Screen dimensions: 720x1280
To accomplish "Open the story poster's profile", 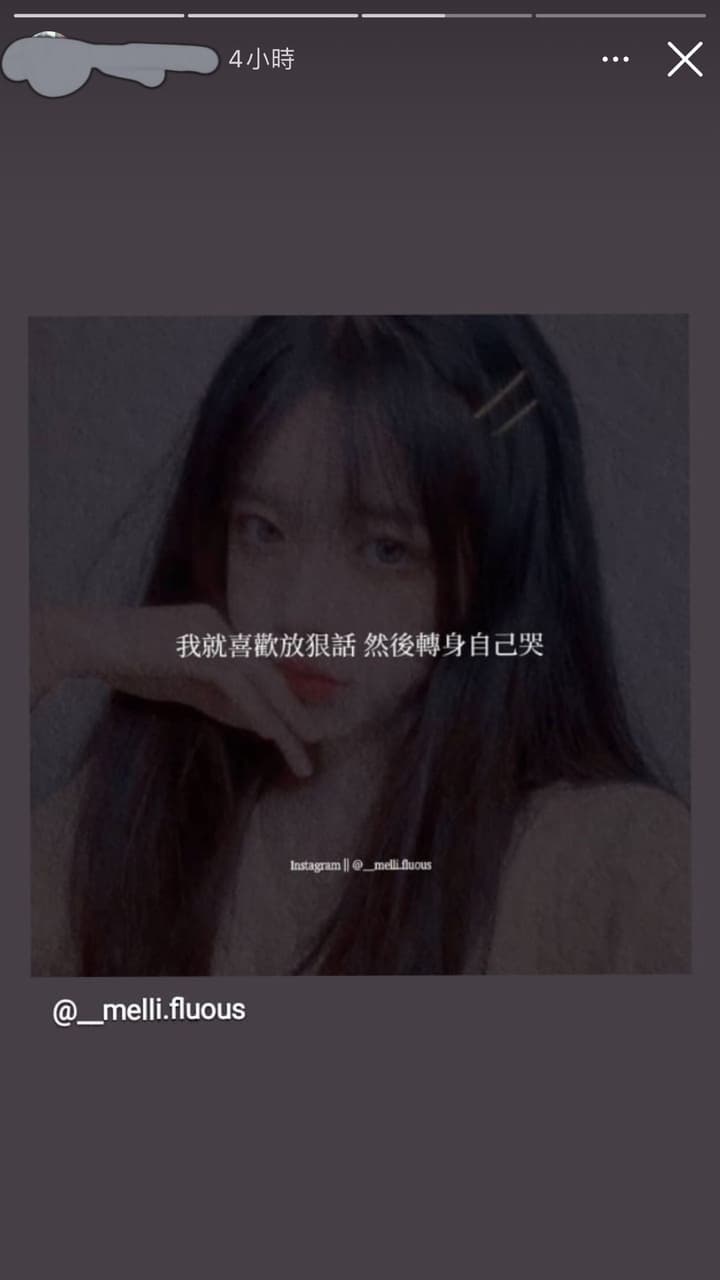I will 110,62.
